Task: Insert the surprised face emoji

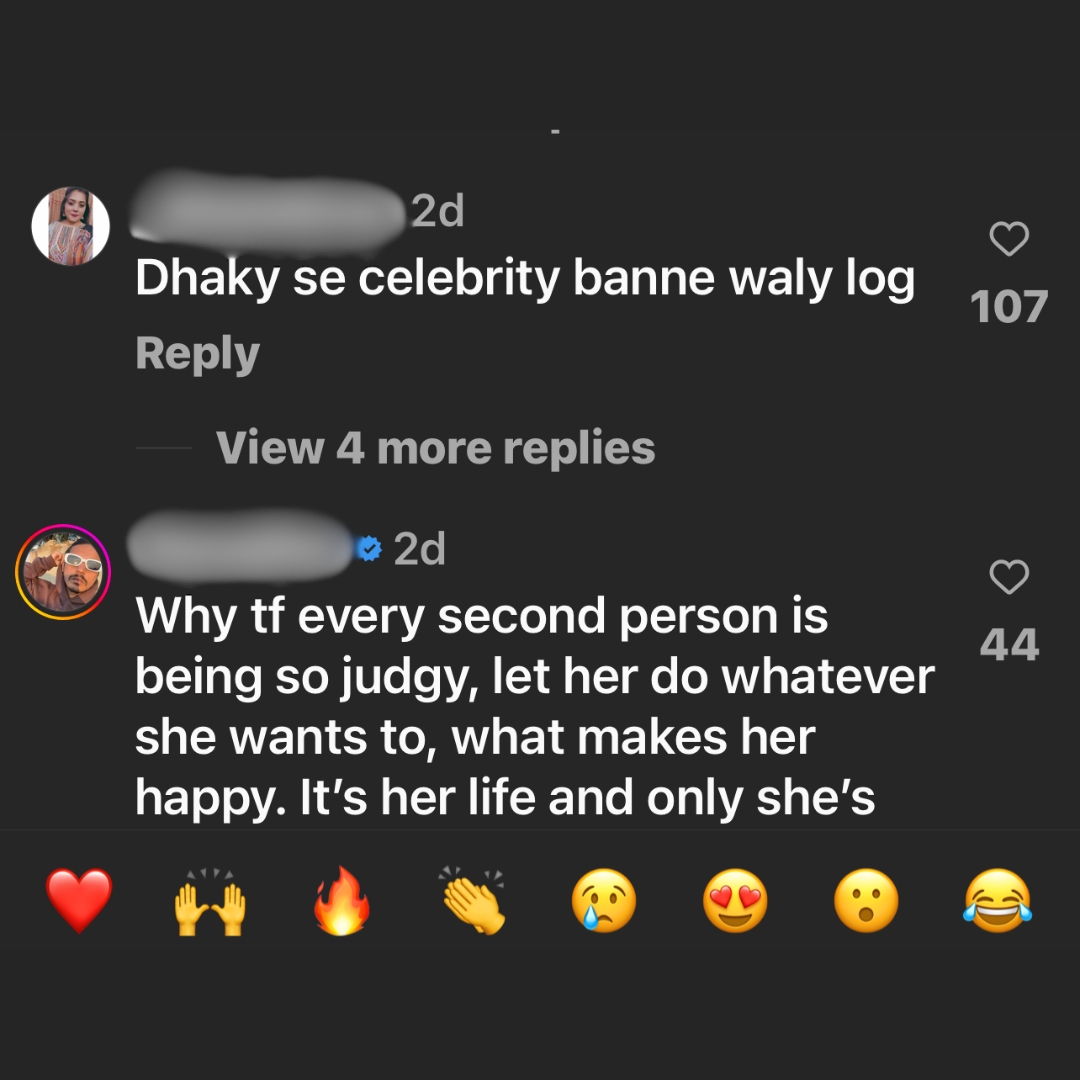Action: point(866,900)
